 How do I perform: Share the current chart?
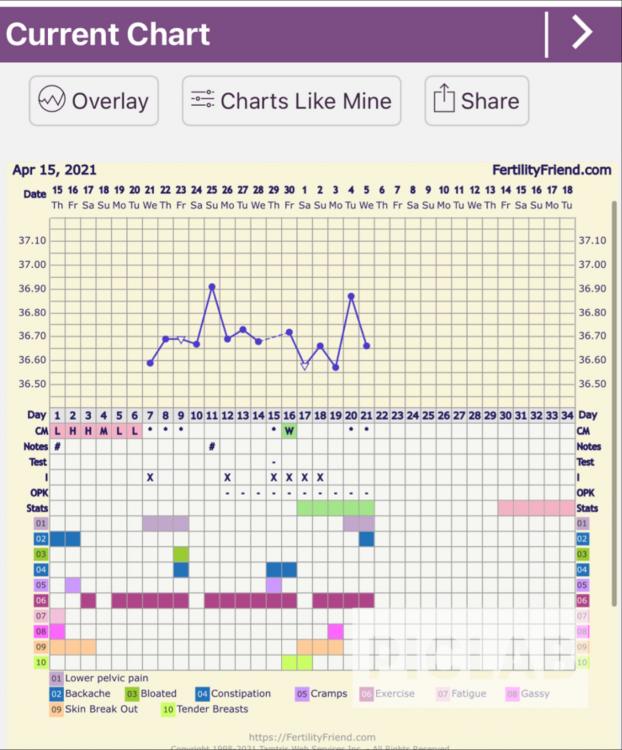click(476, 101)
